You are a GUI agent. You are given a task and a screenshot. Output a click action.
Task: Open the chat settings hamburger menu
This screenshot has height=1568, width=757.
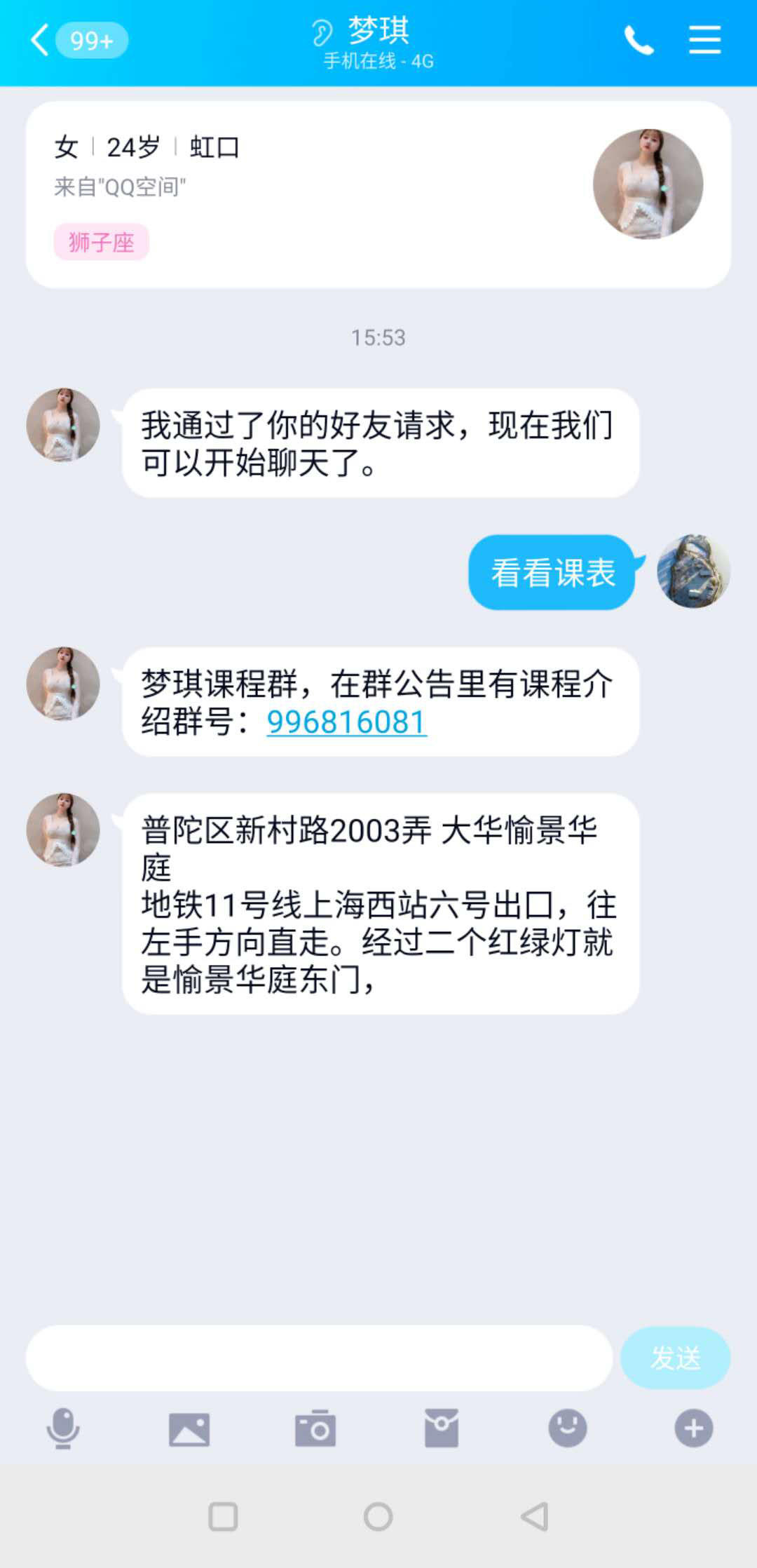point(705,40)
